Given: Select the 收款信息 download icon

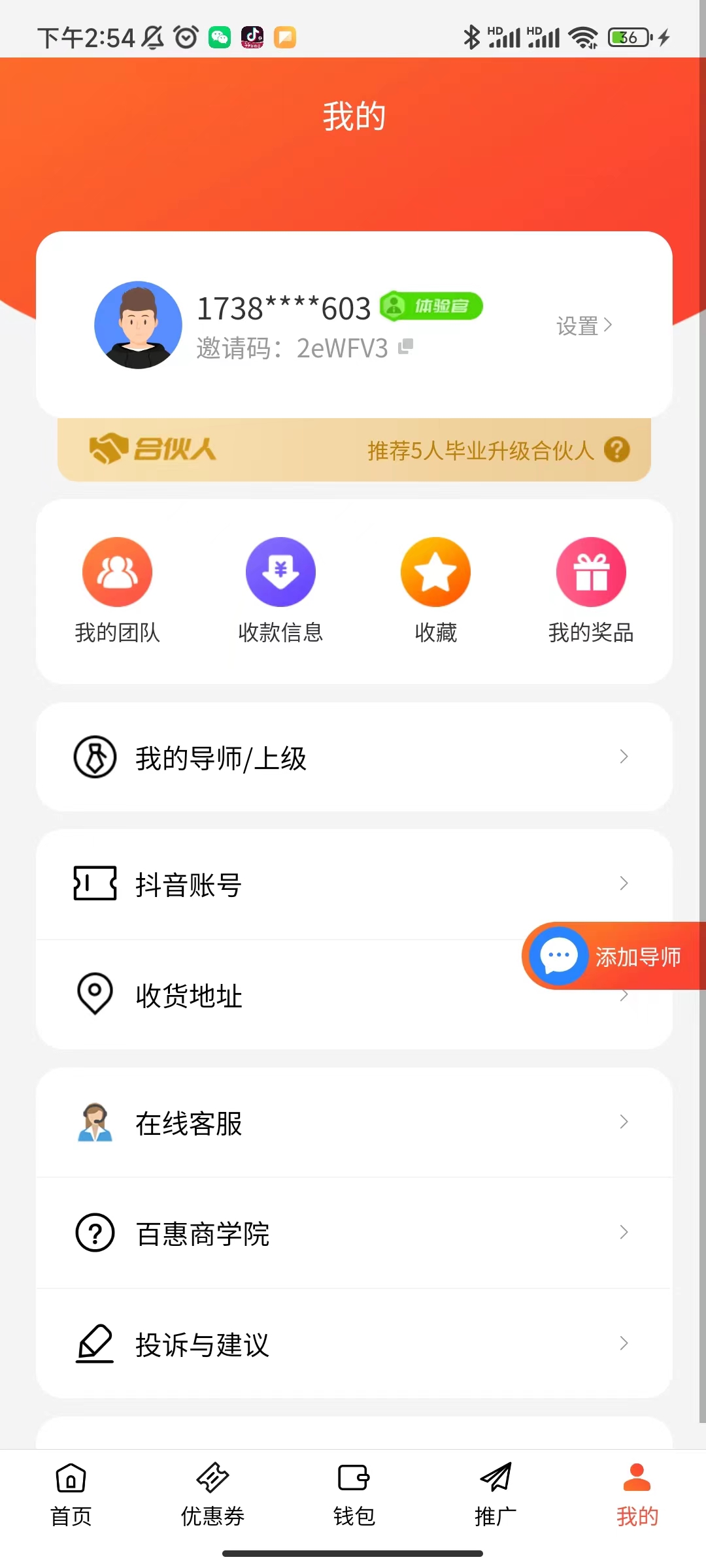Looking at the screenshot, I should [x=280, y=571].
